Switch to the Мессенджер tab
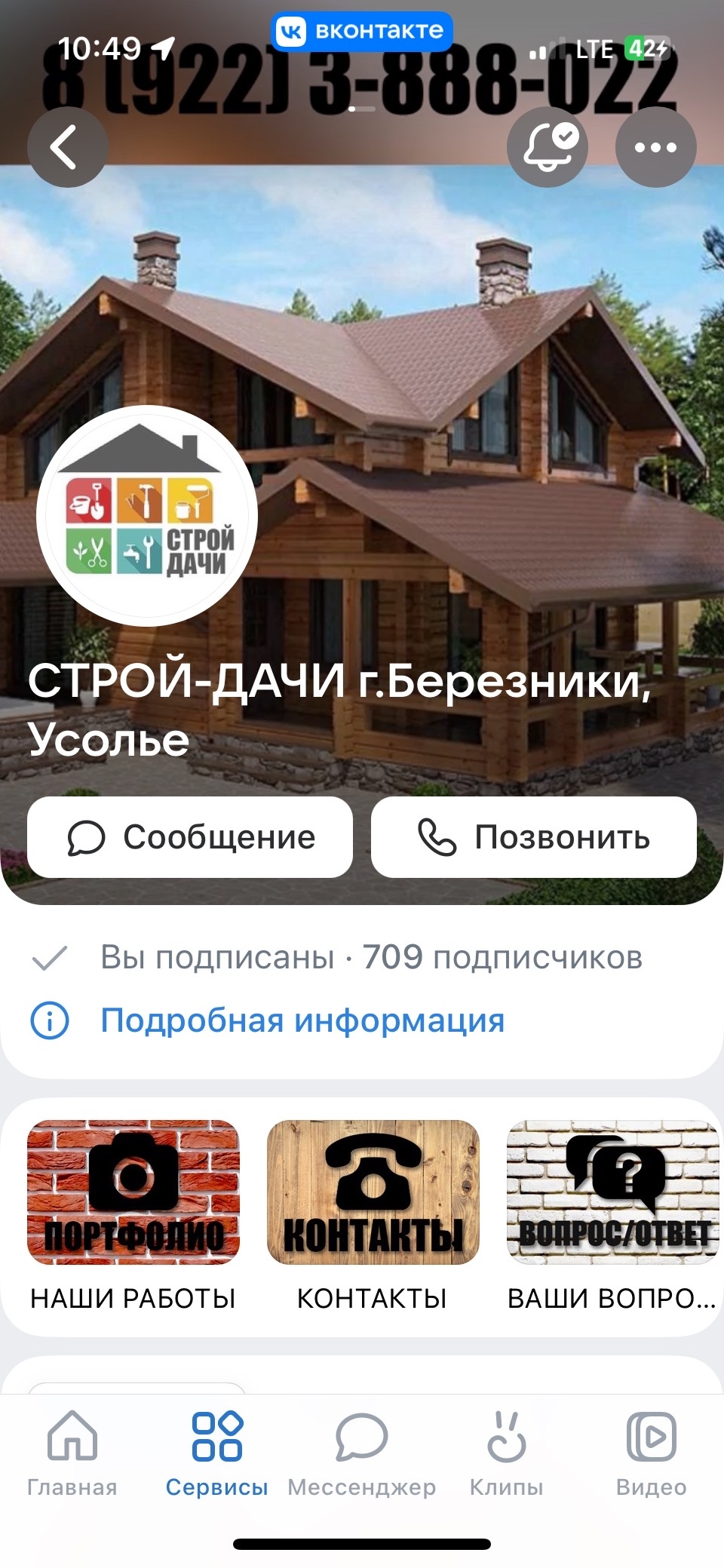The image size is (724, 1568). pos(362,1453)
